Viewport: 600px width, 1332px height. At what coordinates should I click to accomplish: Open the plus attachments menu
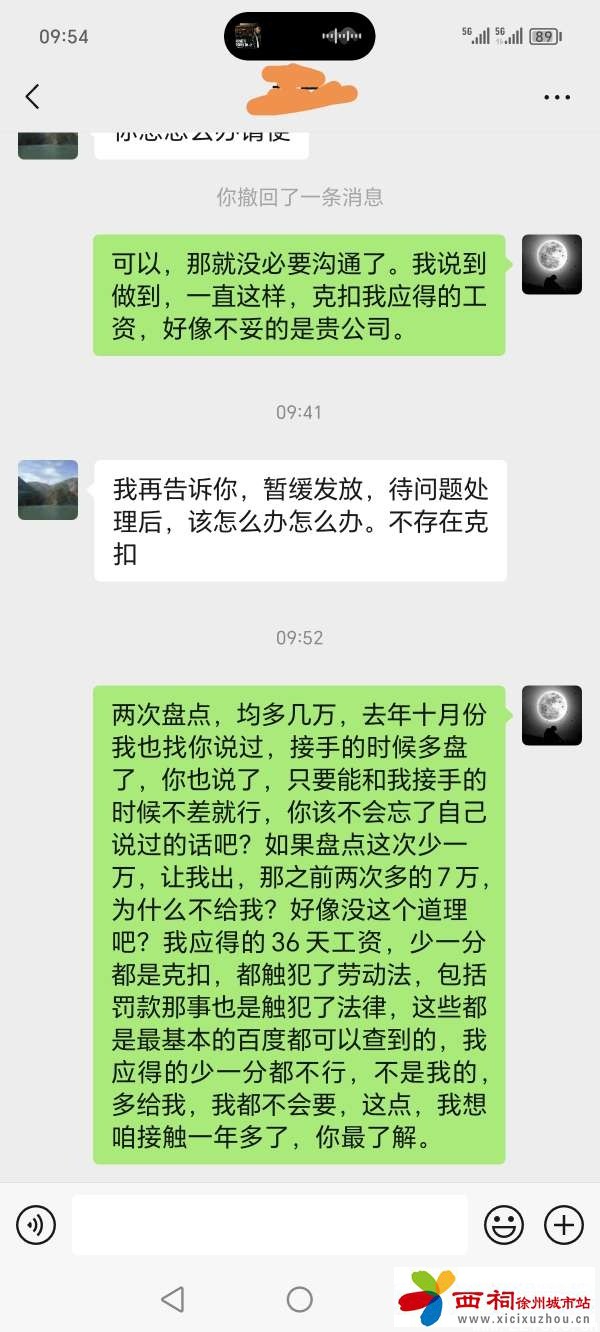[x=563, y=1224]
